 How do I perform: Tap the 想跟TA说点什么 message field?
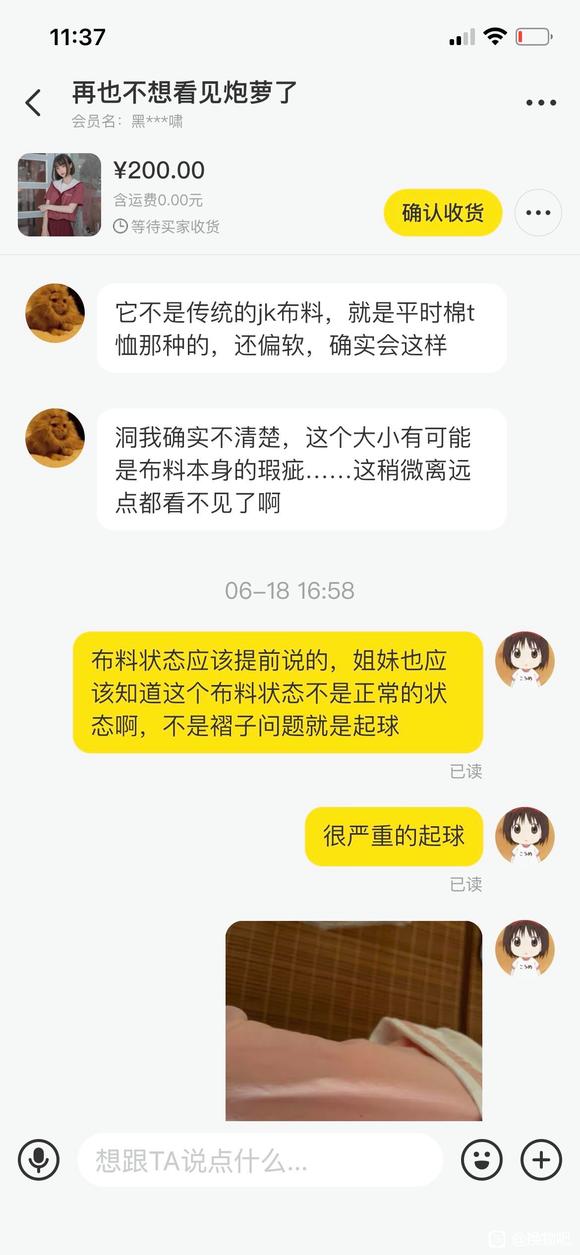260,1160
